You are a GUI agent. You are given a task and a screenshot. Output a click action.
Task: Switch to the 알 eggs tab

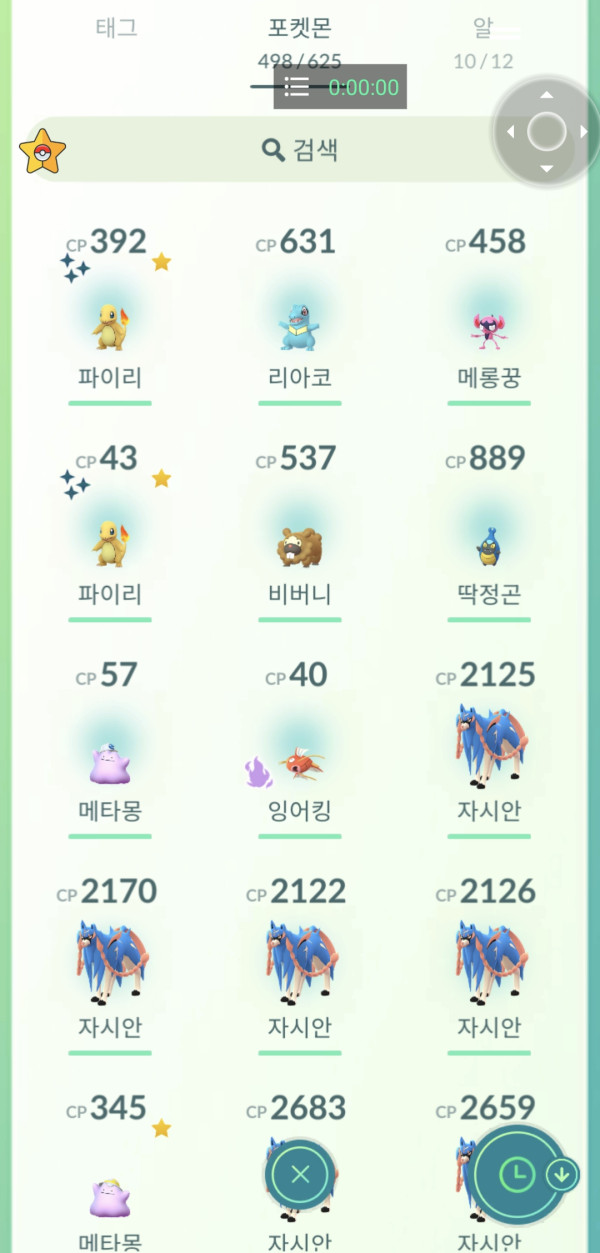point(484,28)
